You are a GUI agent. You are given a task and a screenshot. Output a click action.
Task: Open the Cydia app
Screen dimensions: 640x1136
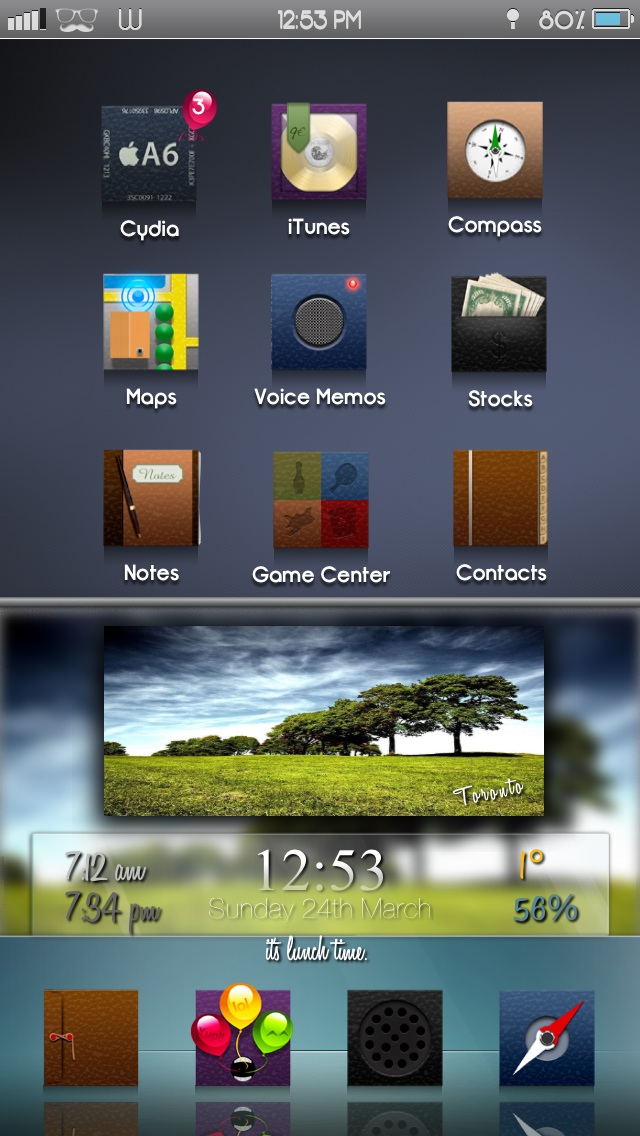click(149, 154)
